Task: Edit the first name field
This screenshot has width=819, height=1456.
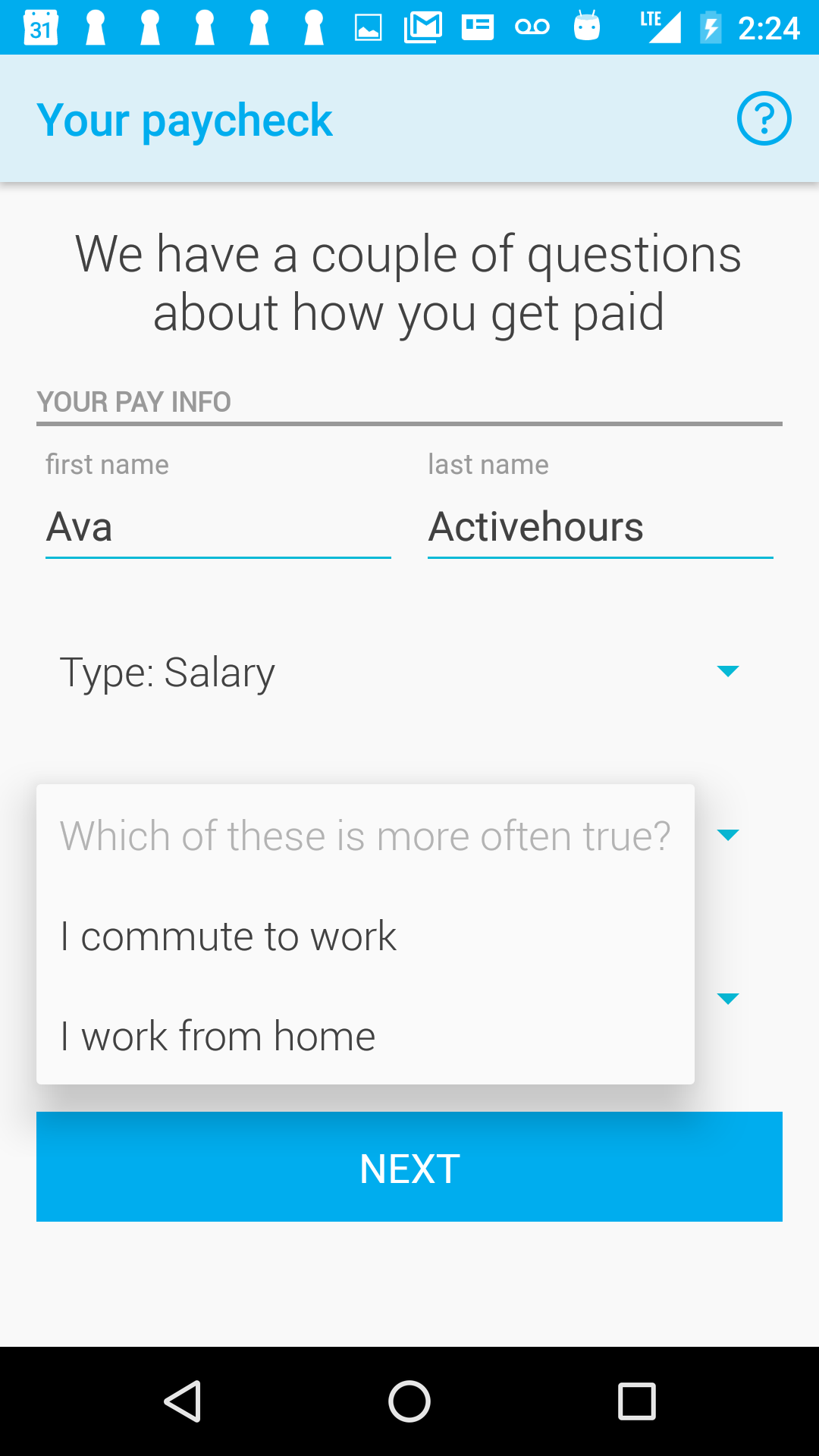Action: (x=218, y=527)
